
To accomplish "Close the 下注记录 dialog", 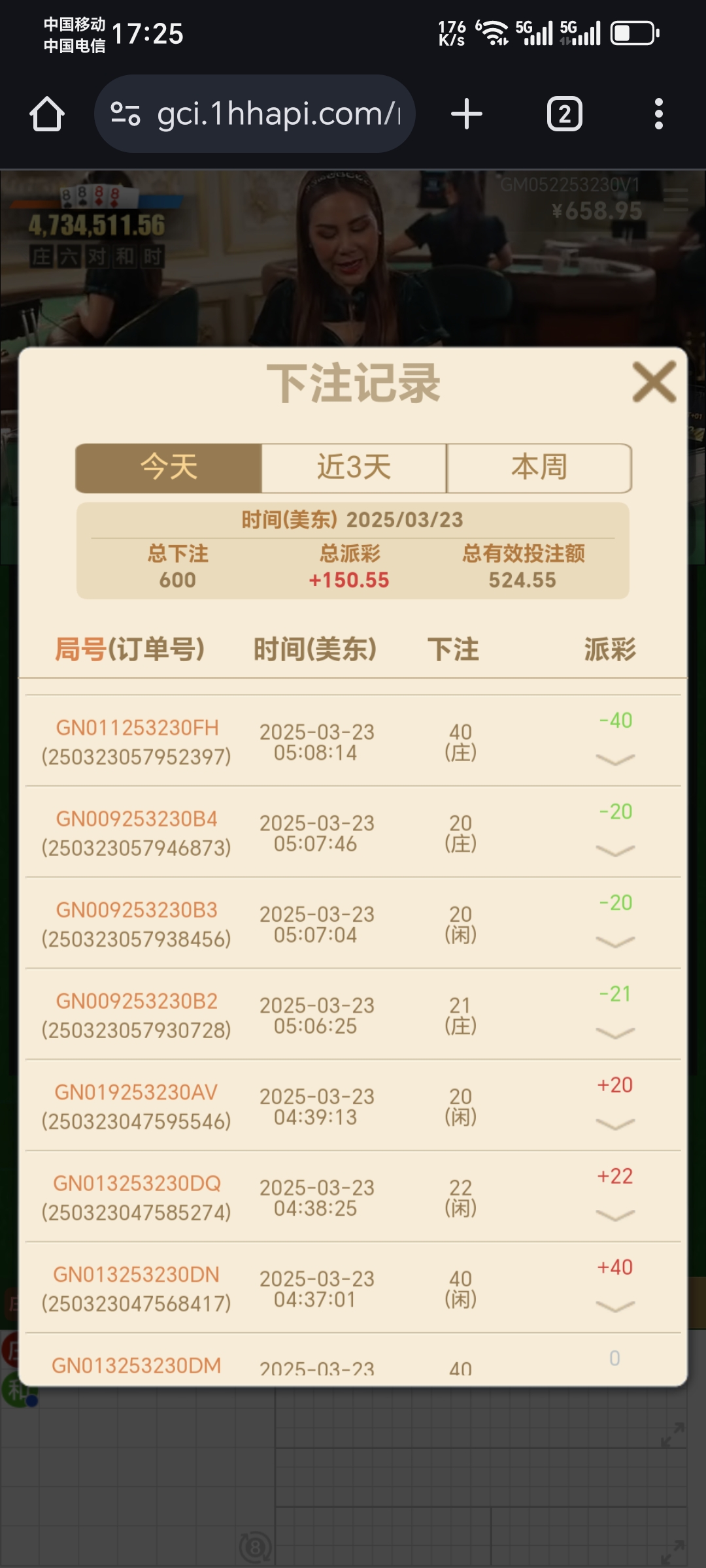I will [654, 382].
